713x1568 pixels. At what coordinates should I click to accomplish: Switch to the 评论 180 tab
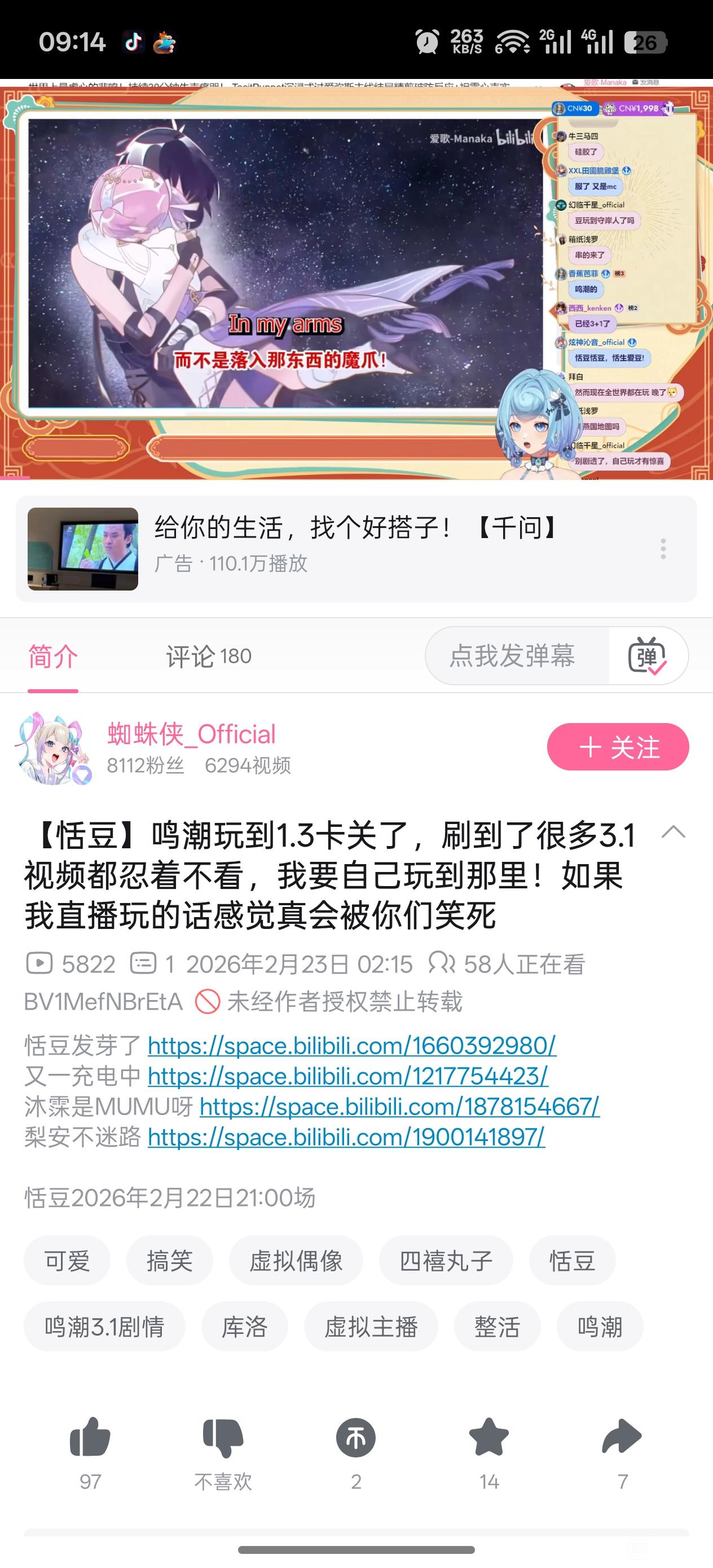click(209, 656)
